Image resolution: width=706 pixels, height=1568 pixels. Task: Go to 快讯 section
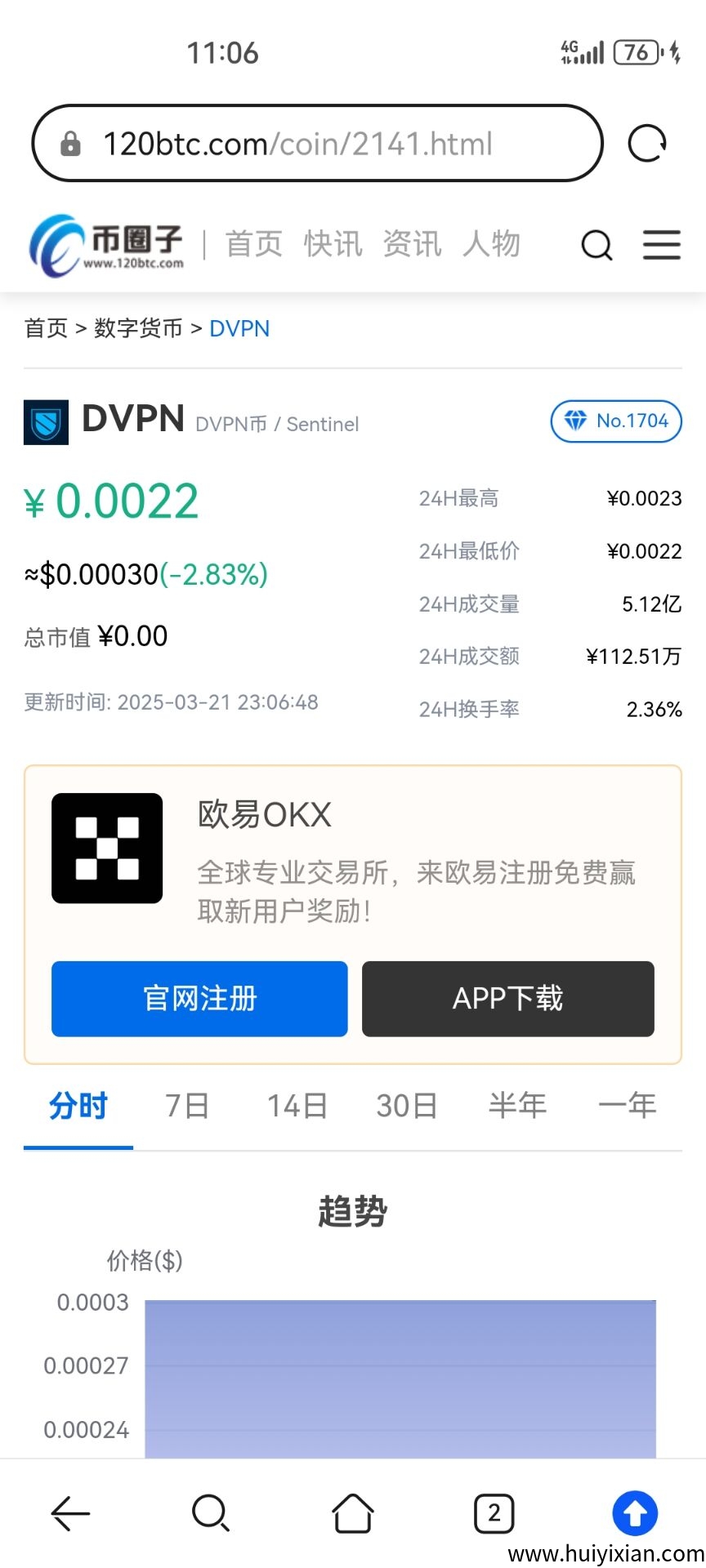333,244
